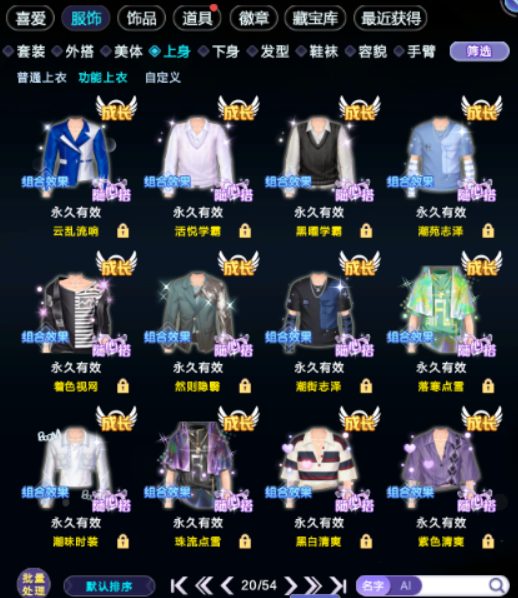Tap the 筛选 filter button
The width and height of the screenshot is (518, 598).
tap(479, 51)
